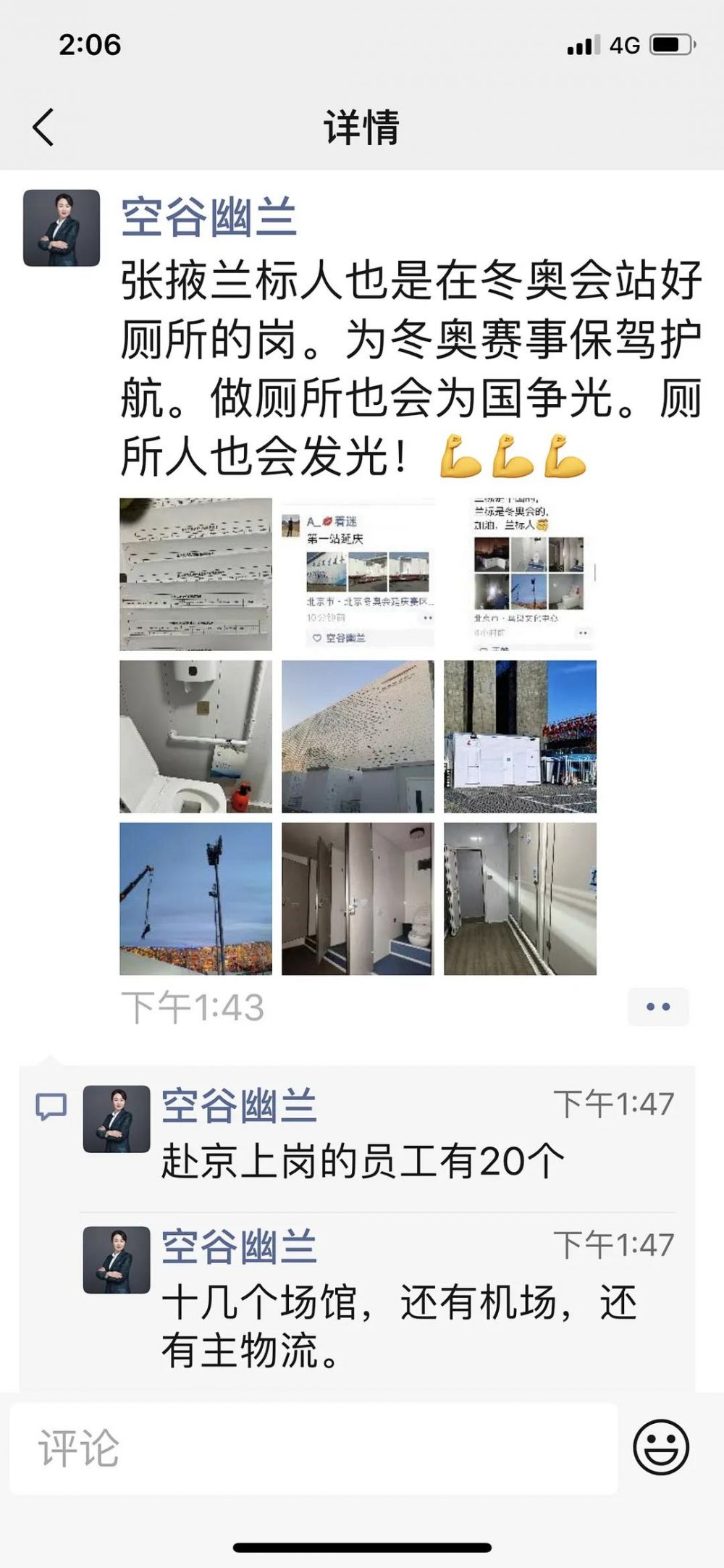Tap the 评论 input field
The width and height of the screenshot is (724, 1568).
[313, 1448]
